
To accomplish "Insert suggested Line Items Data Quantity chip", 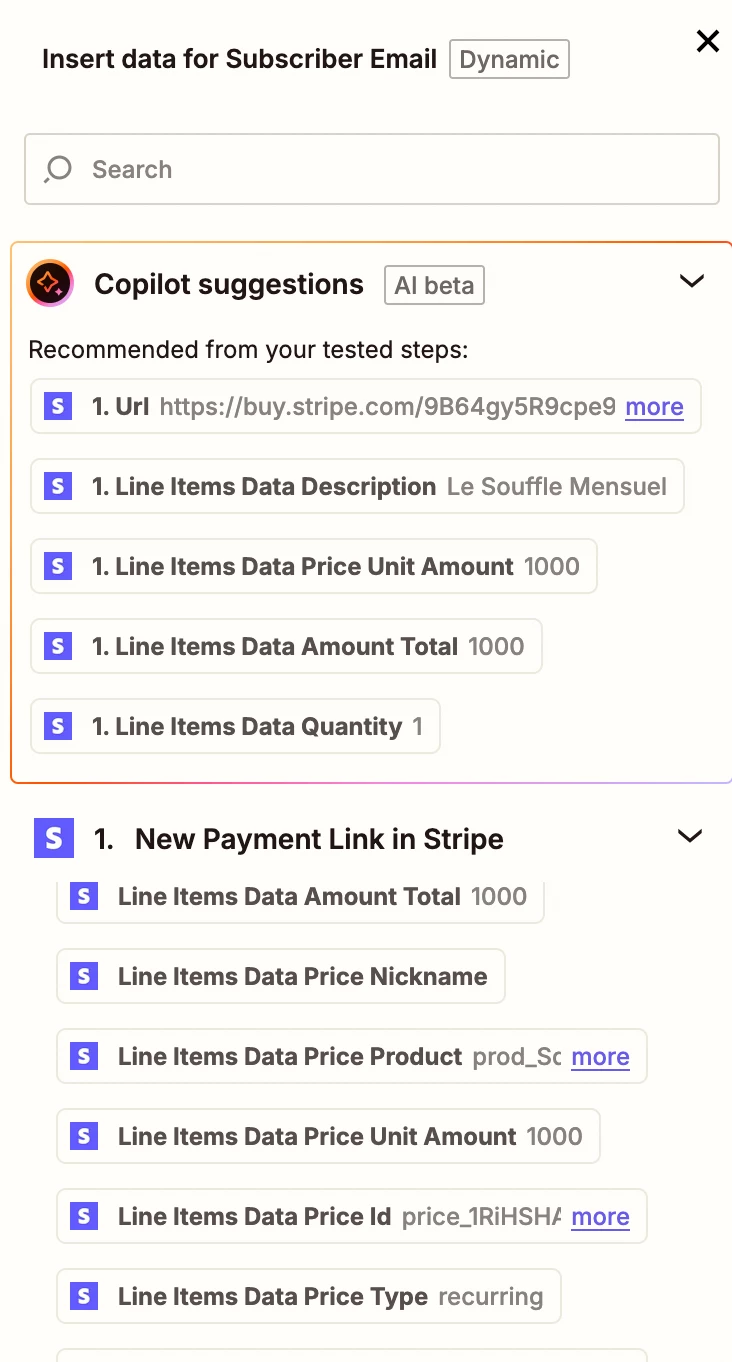I will tap(235, 726).
